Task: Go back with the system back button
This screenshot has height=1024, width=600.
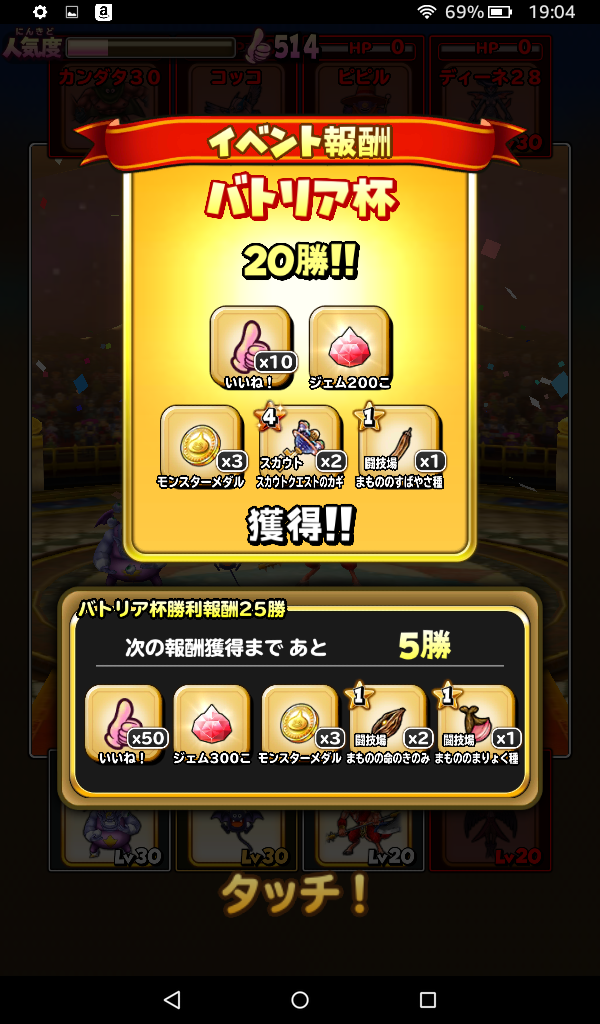Action: pyautogui.click(x=172, y=999)
